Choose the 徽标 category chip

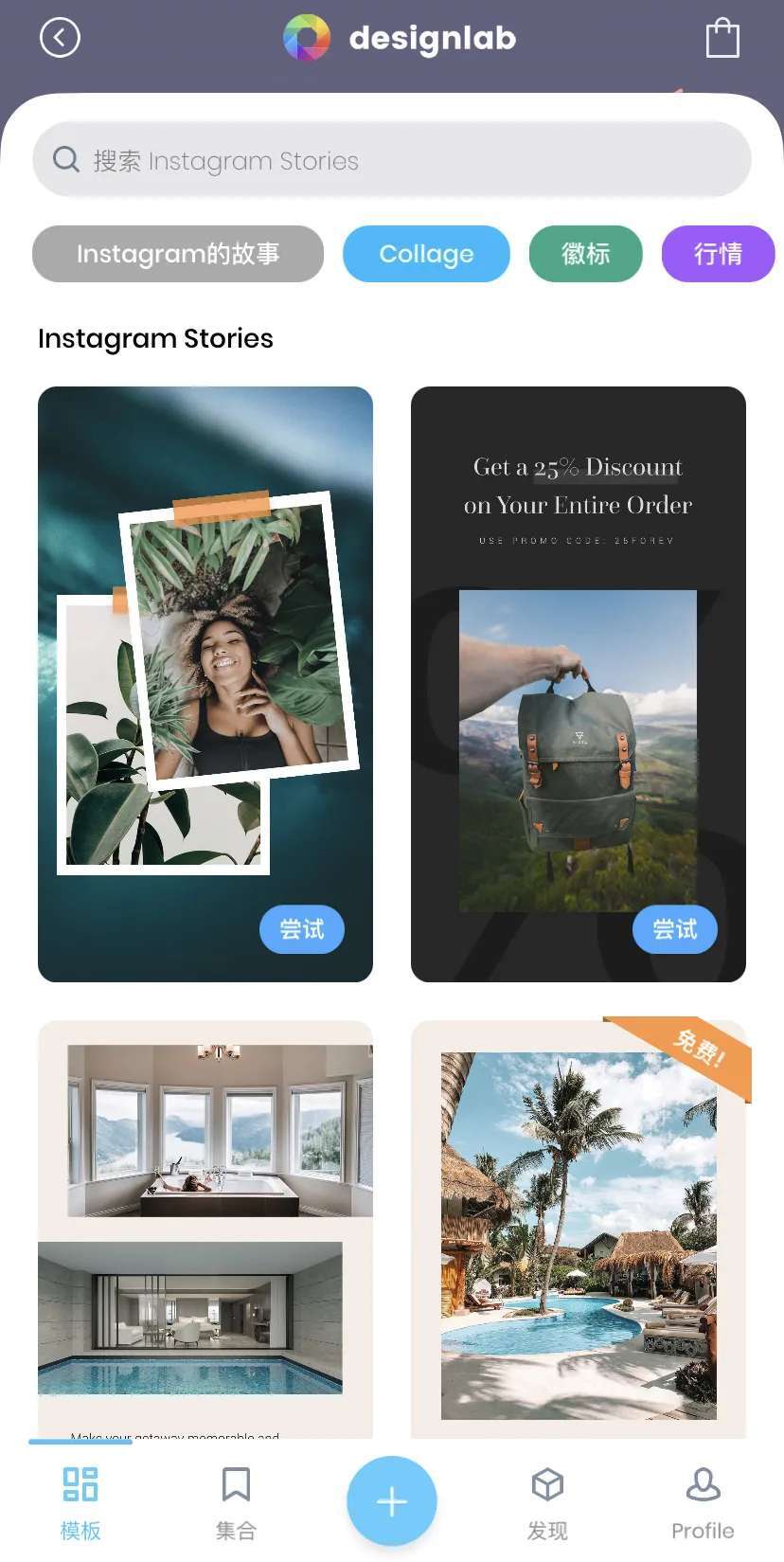click(x=585, y=254)
